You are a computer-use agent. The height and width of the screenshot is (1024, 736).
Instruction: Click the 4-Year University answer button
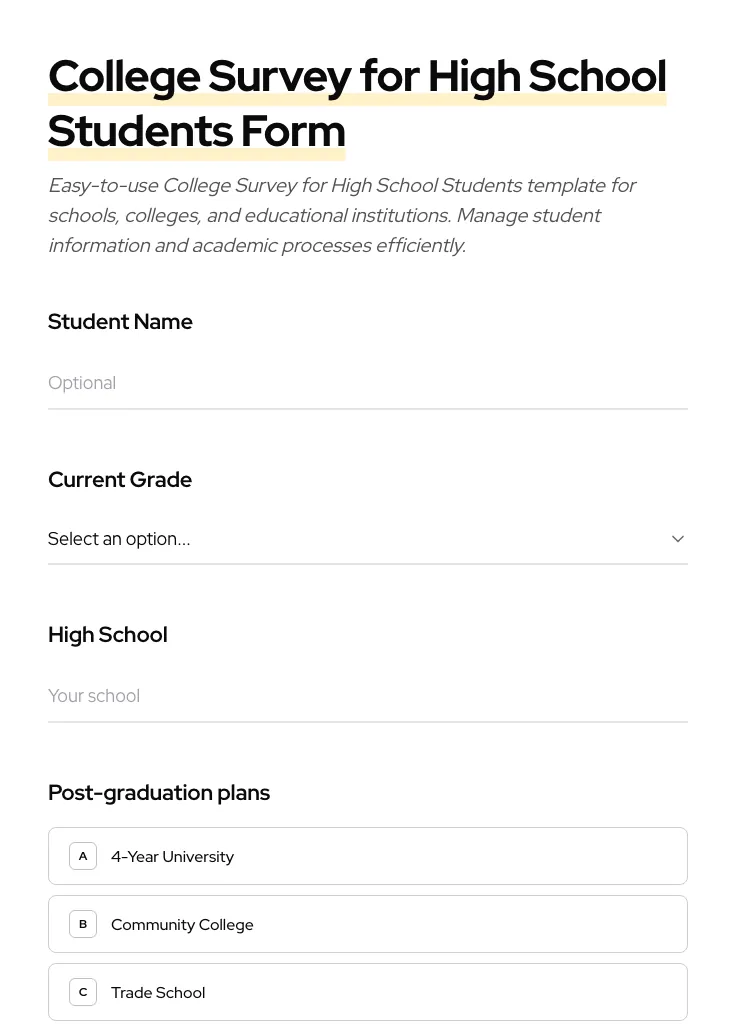coord(368,856)
